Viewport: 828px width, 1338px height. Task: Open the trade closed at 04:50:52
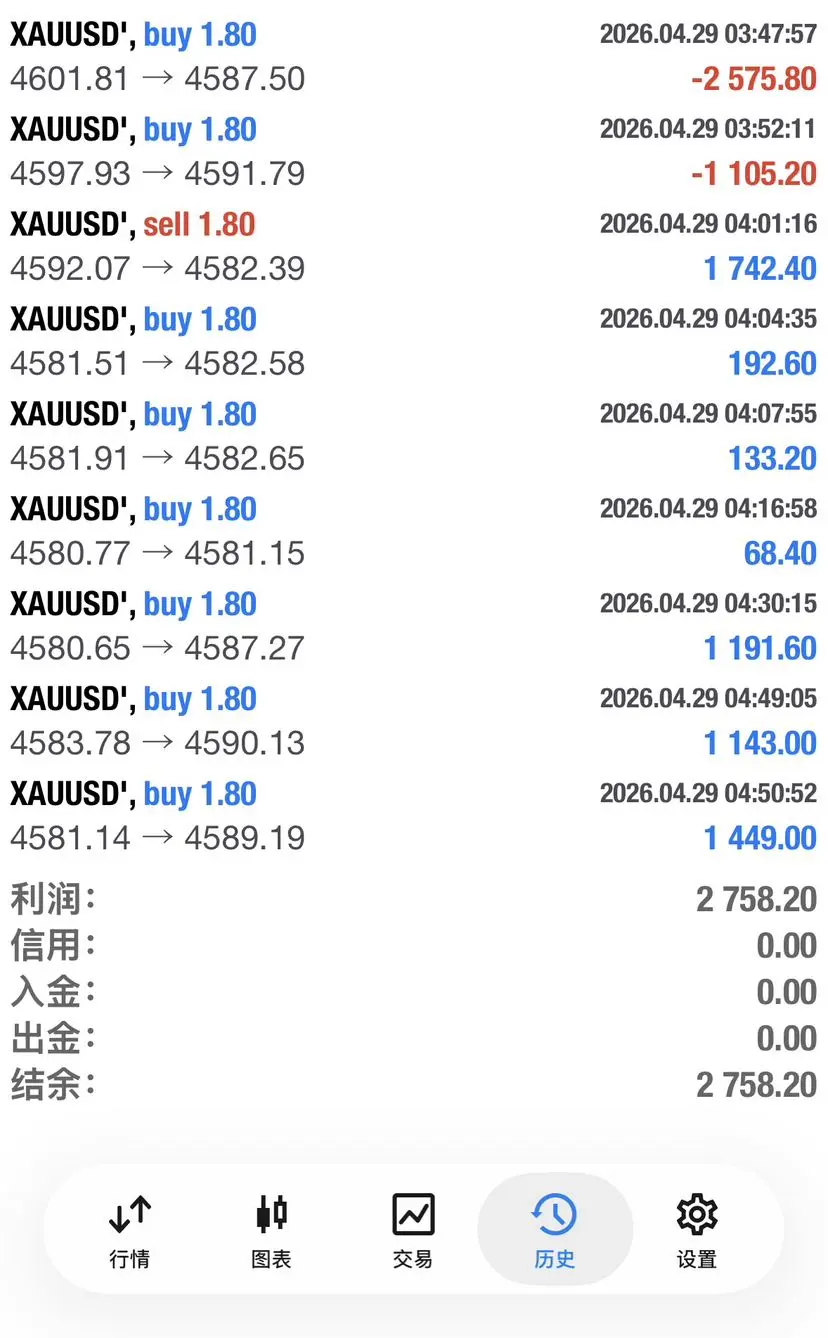pos(414,817)
